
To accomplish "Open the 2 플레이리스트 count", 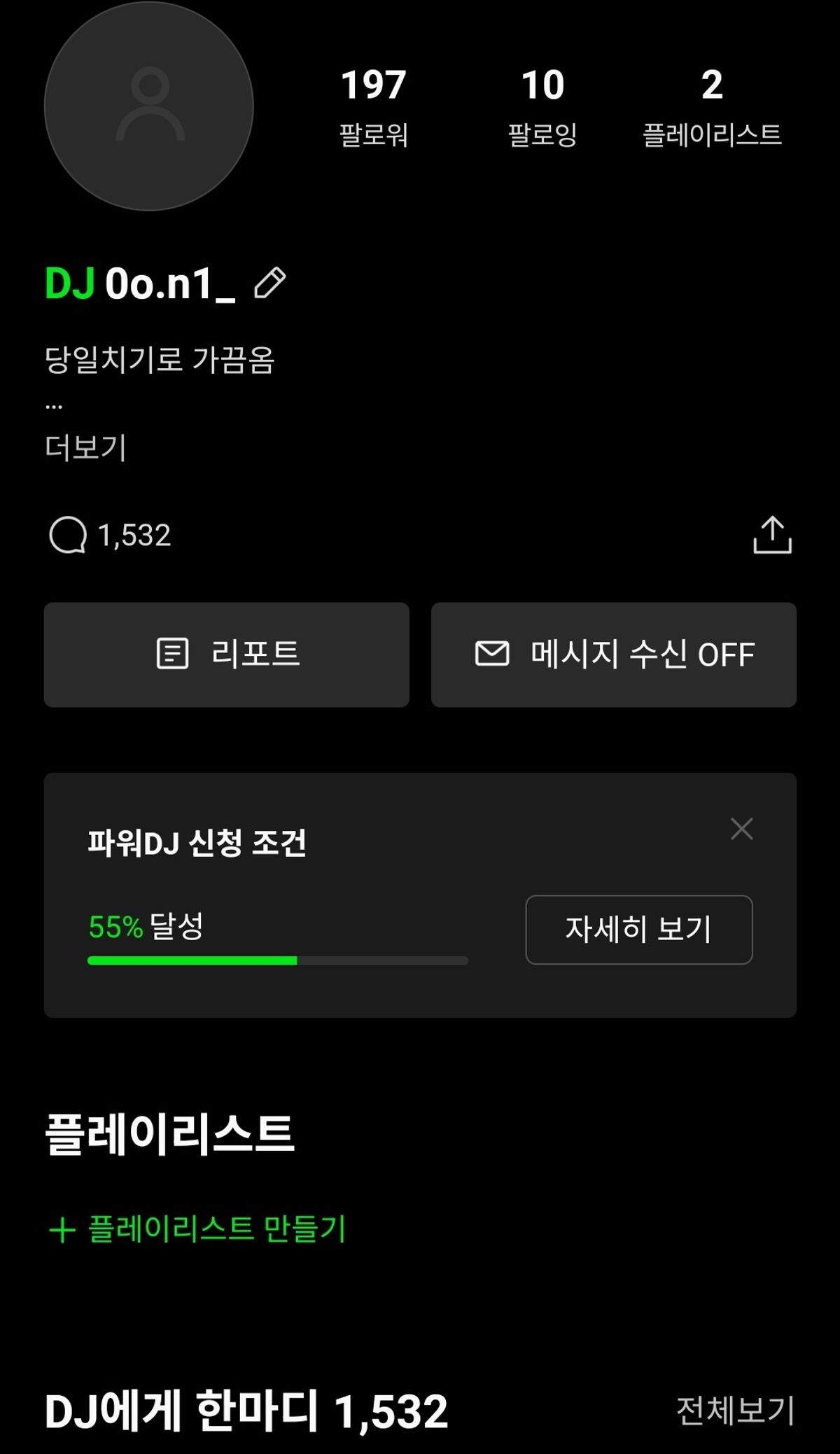I will 712,106.
